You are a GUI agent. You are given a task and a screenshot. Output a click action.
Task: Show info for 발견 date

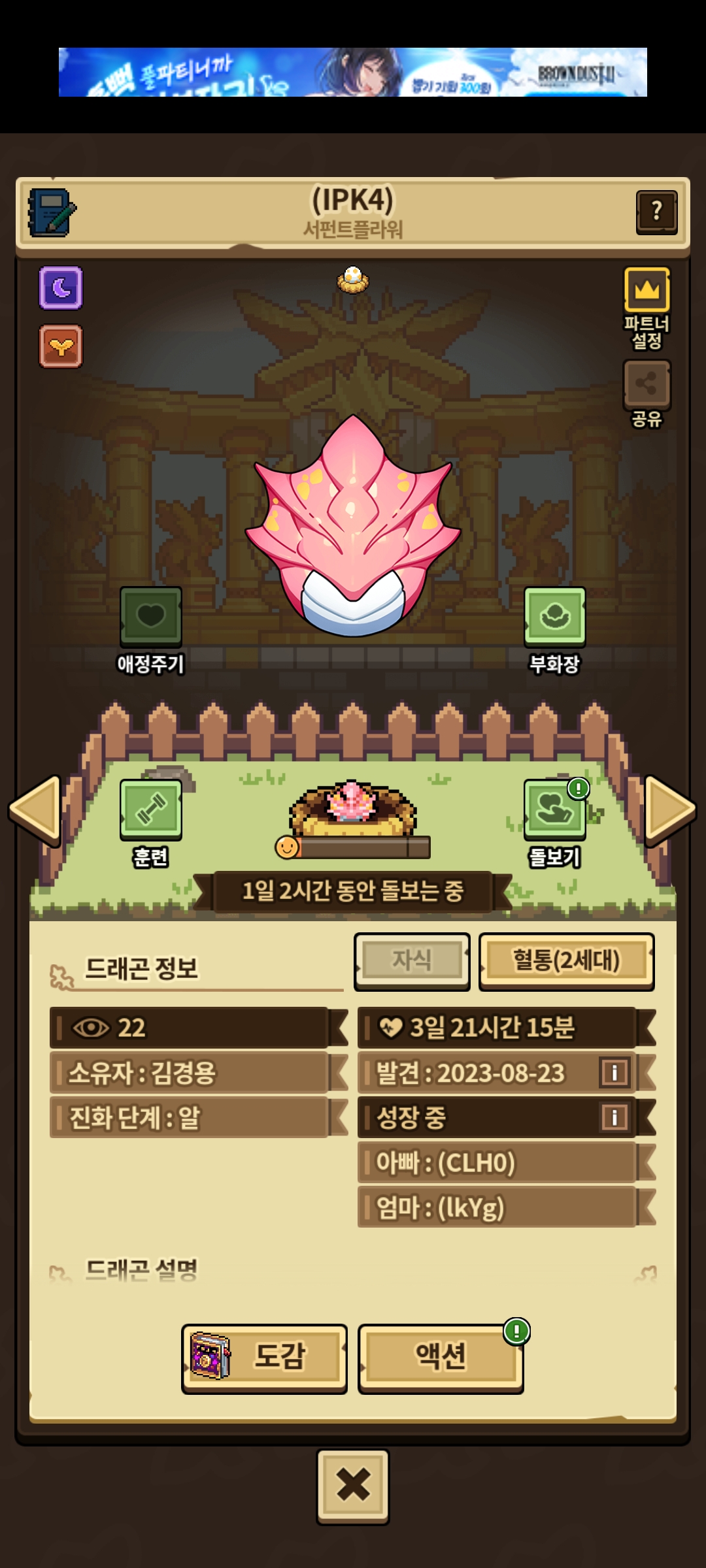click(614, 1073)
